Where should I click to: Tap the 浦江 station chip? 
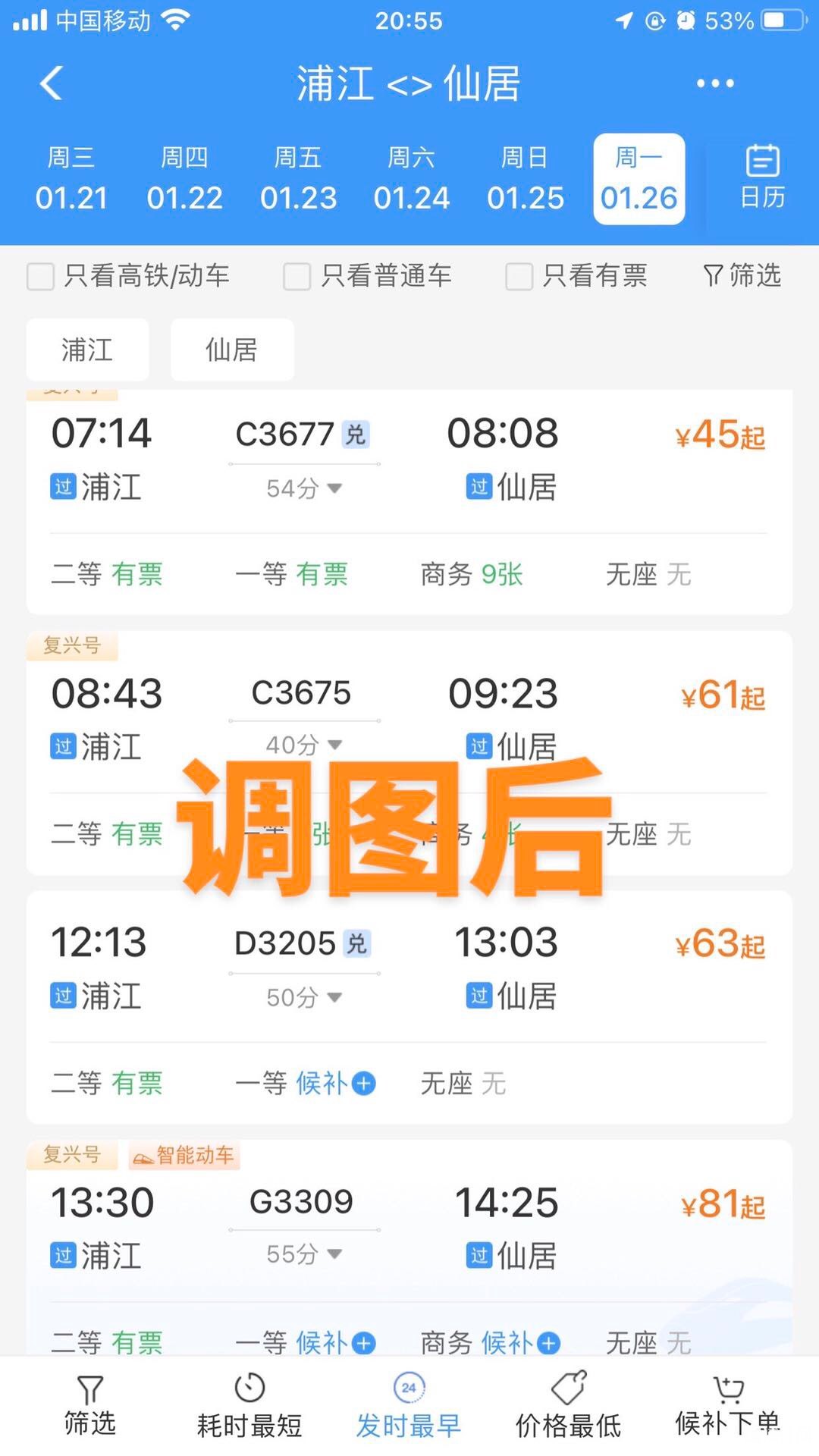coord(87,350)
